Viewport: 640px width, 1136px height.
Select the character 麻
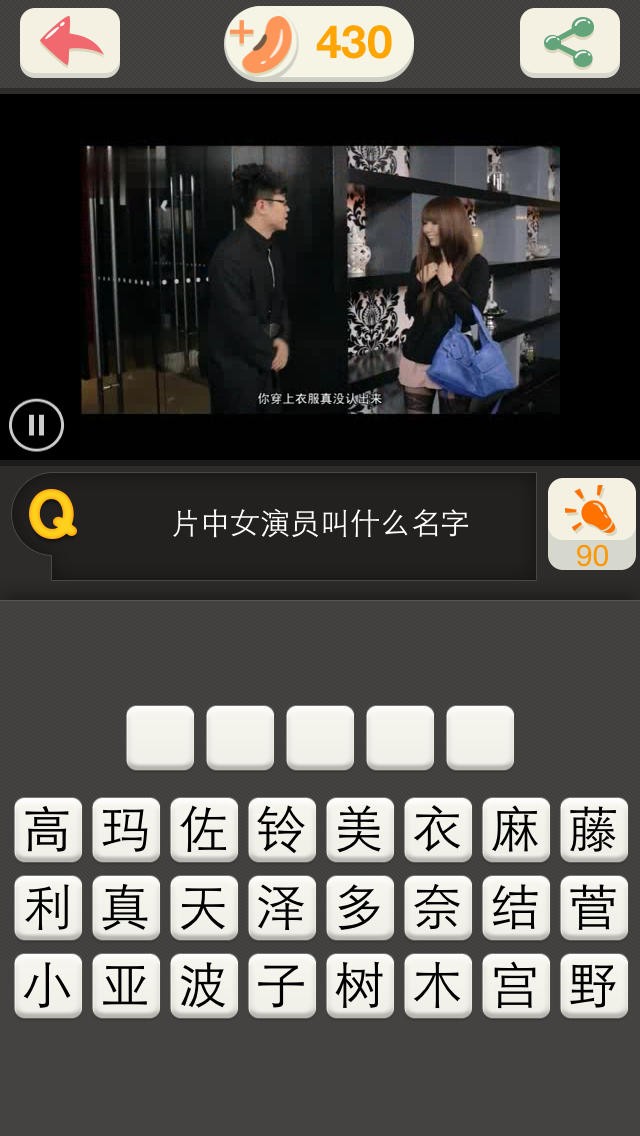click(x=515, y=830)
